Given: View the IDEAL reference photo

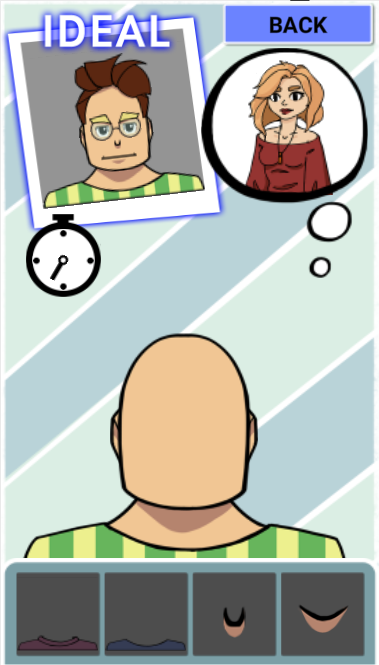Looking at the screenshot, I should coord(114,119).
